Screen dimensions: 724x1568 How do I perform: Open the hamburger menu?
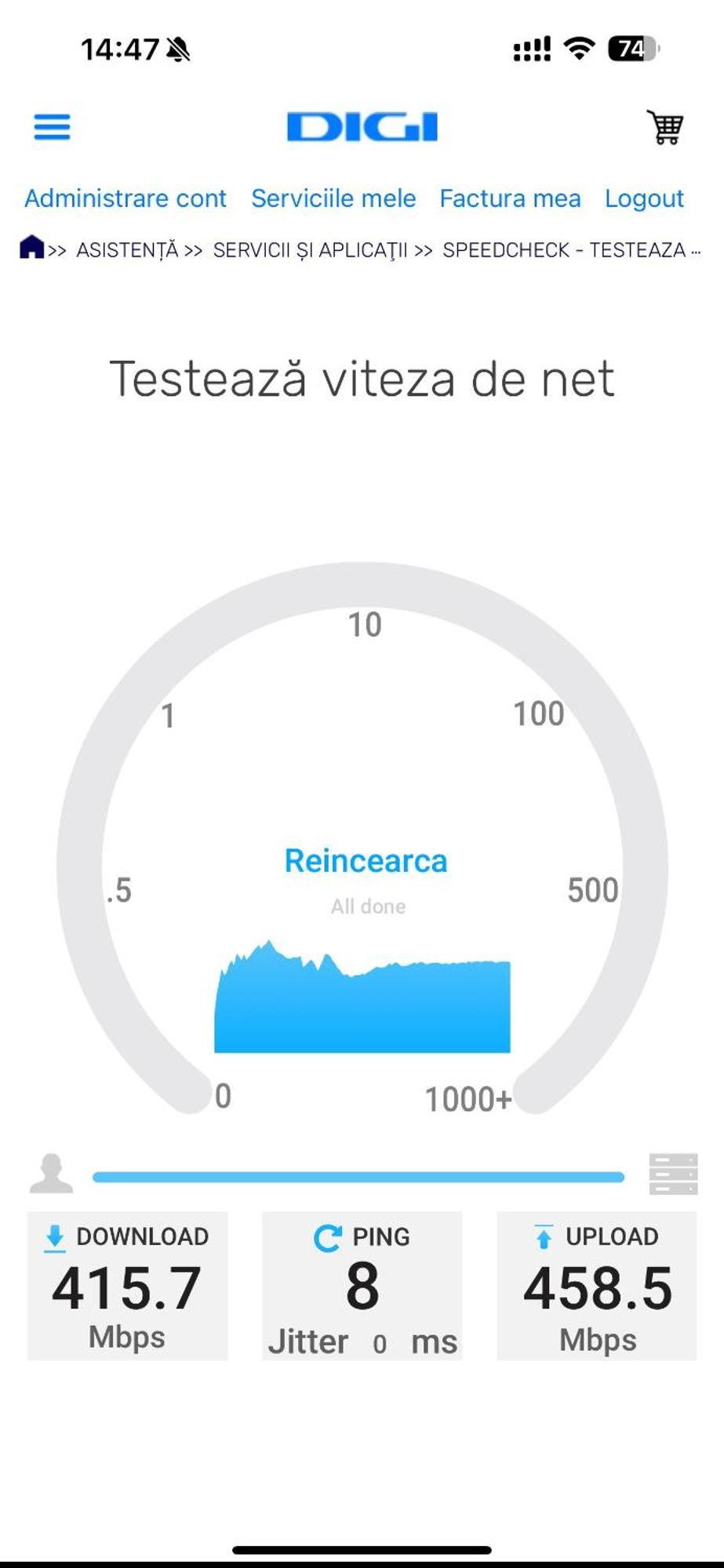click(52, 126)
